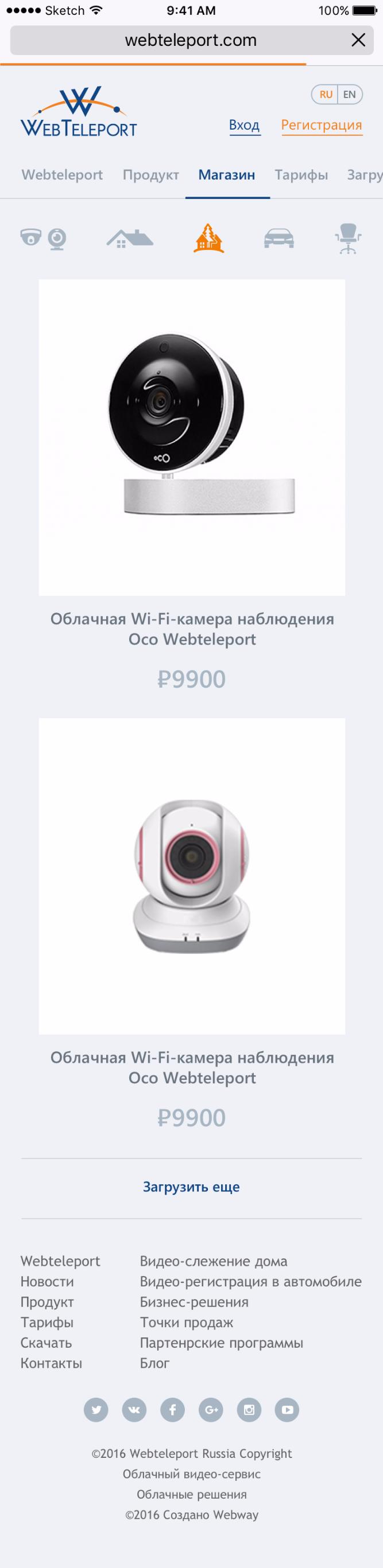
Task: Open the Новости footer link
Action: [x=47, y=1282]
